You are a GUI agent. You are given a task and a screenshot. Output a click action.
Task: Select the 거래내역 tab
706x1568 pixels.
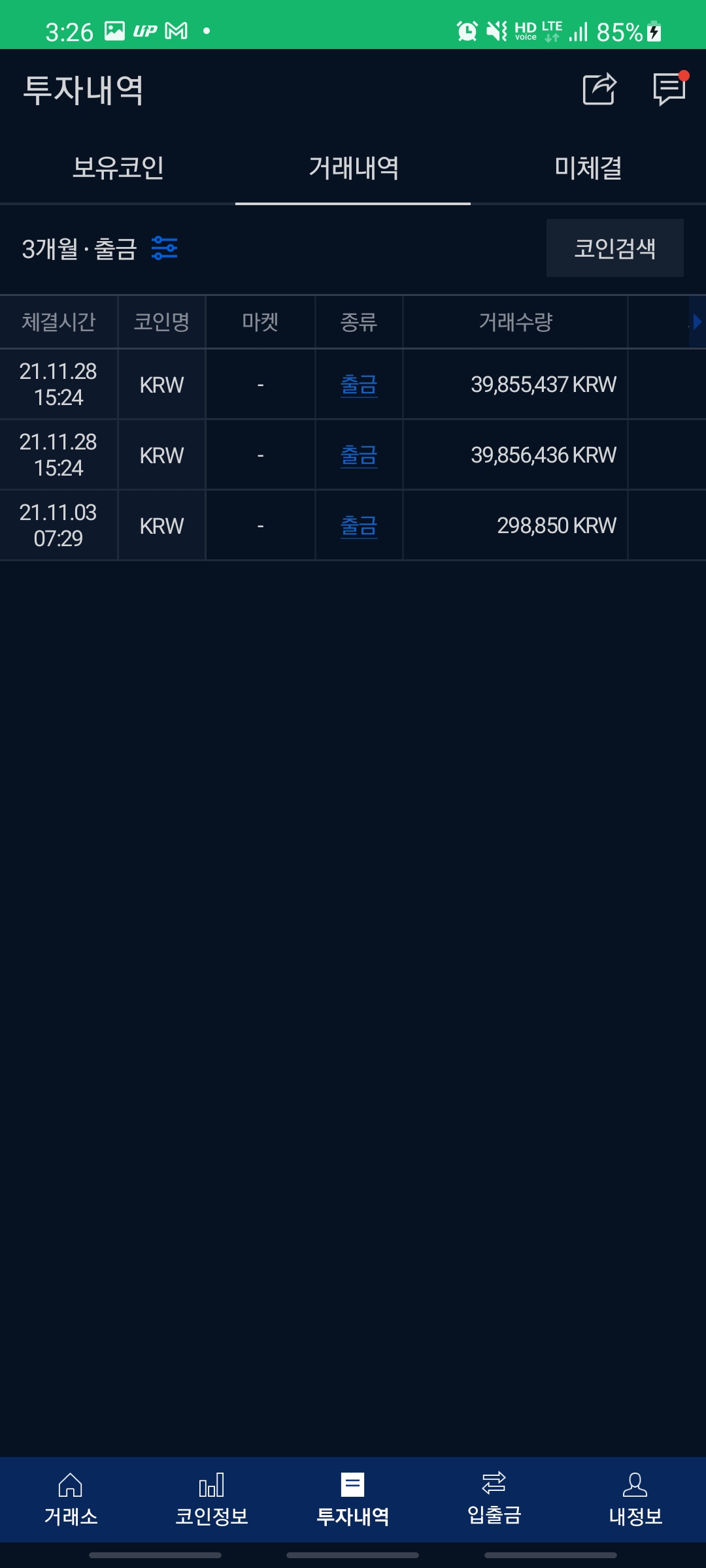[353, 169]
